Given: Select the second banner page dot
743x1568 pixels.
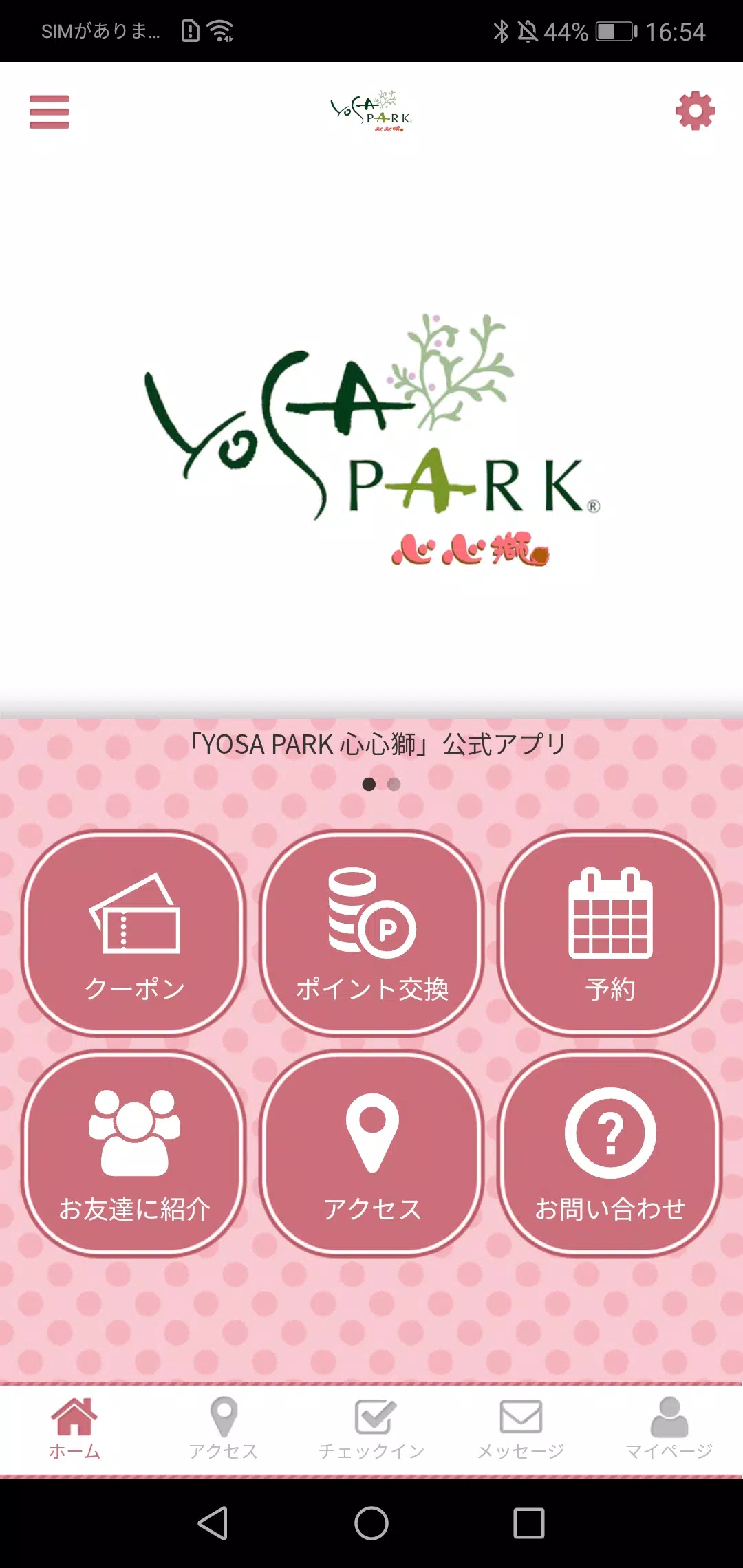Looking at the screenshot, I should pos(394,784).
